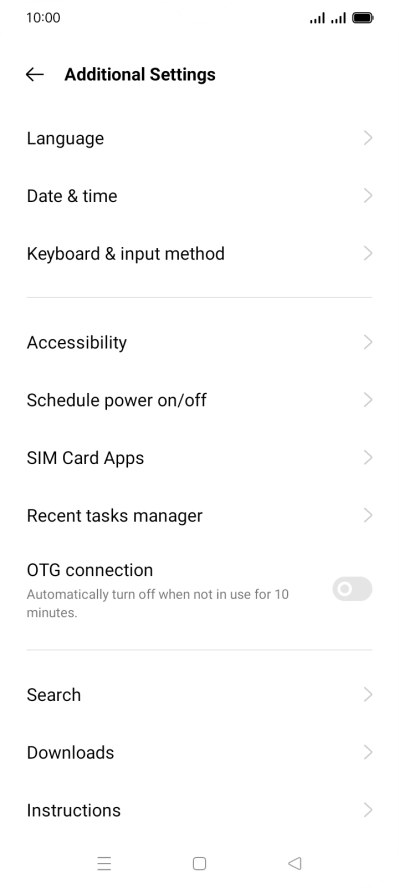
Task: Open SIM Card Apps
Action: point(199,458)
